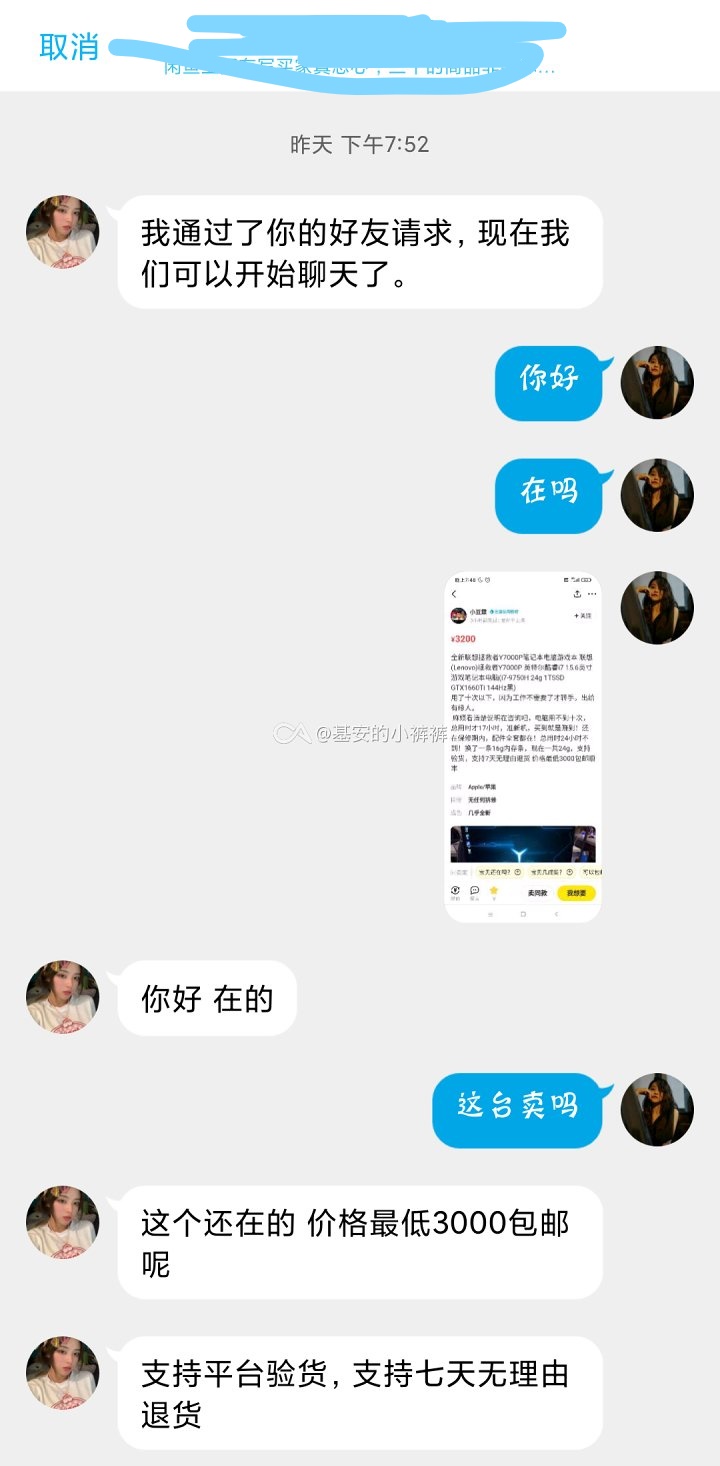Open own avatar beside "在吗" bubble

(x=657, y=495)
